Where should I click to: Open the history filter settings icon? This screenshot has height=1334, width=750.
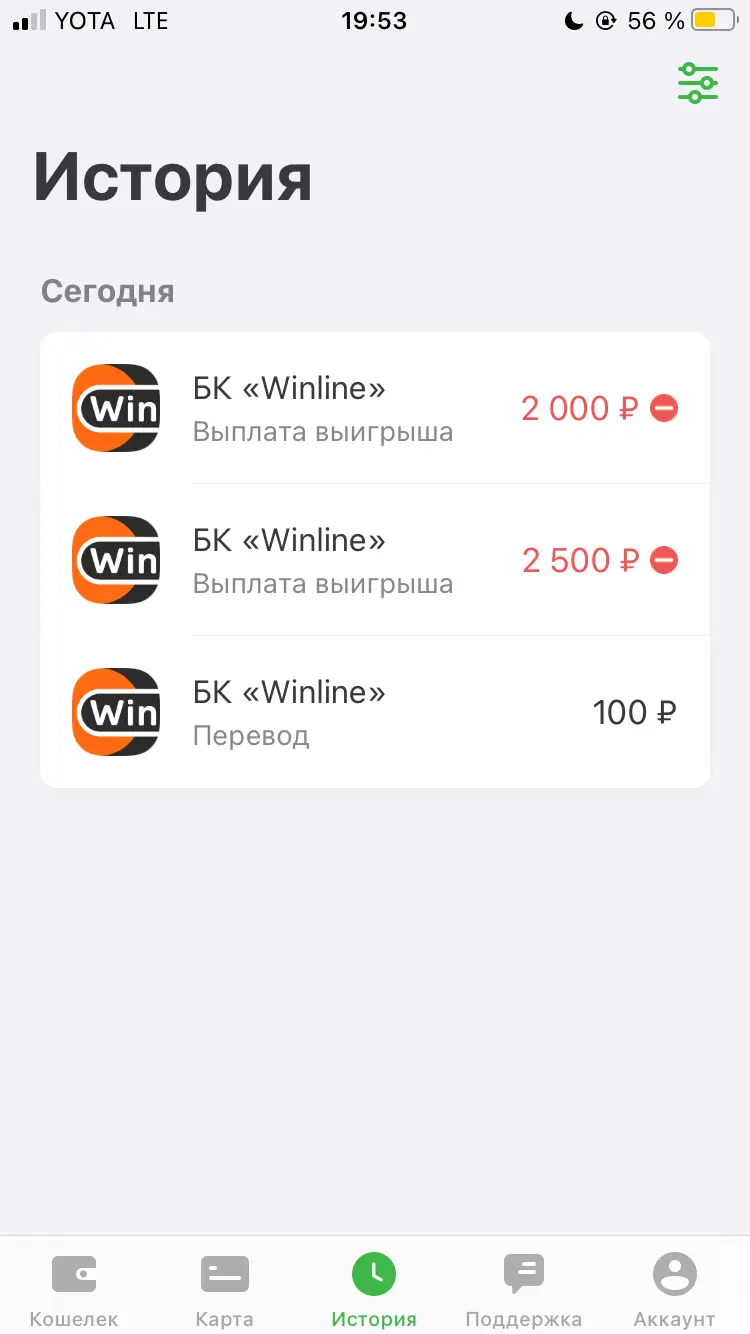click(x=698, y=83)
